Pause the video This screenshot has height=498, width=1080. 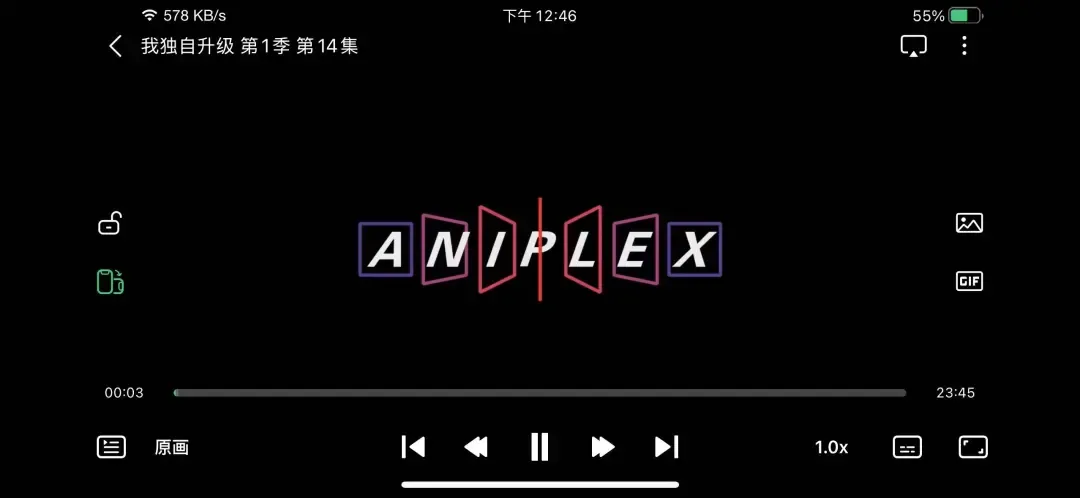[540, 447]
